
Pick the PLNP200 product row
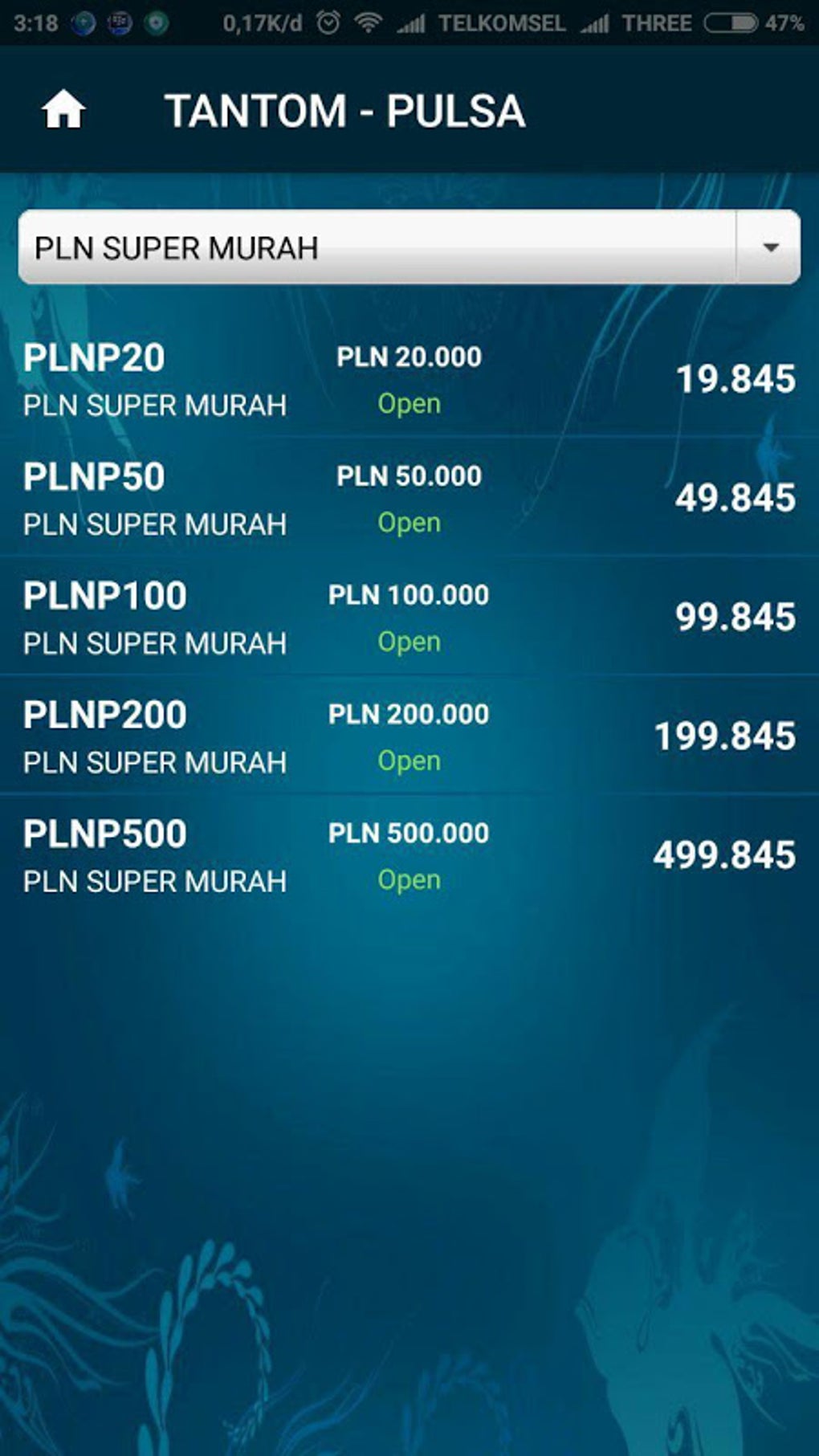409,735
